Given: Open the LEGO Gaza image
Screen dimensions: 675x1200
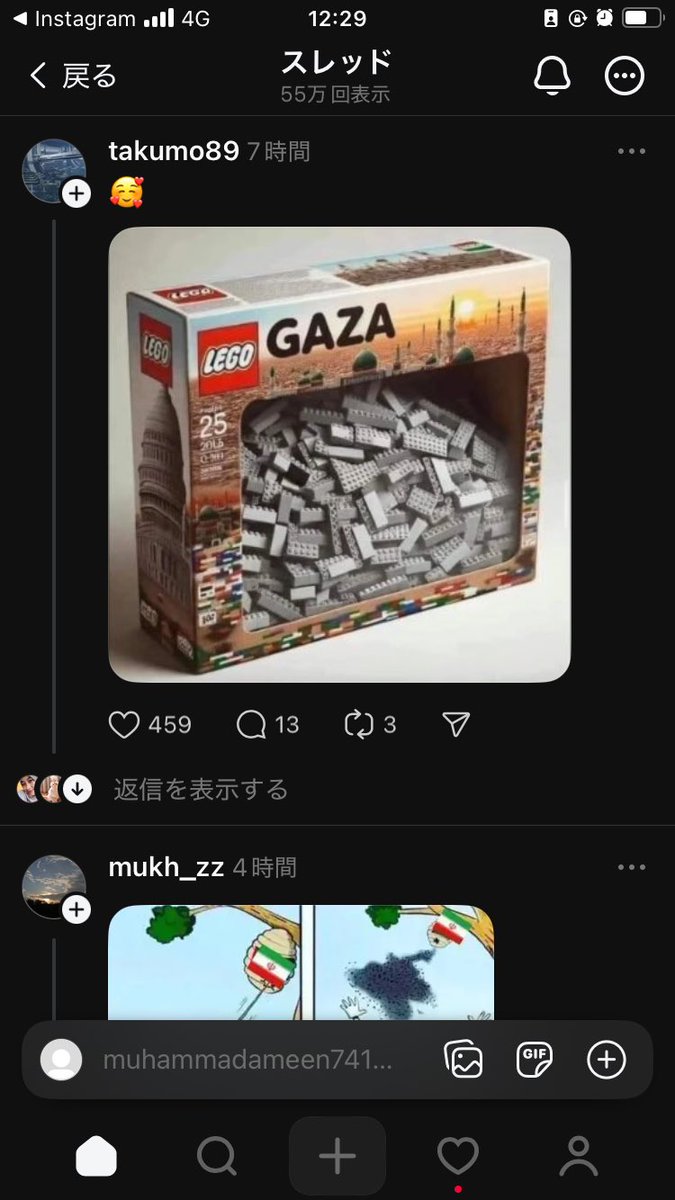Looking at the screenshot, I should 339,455.
